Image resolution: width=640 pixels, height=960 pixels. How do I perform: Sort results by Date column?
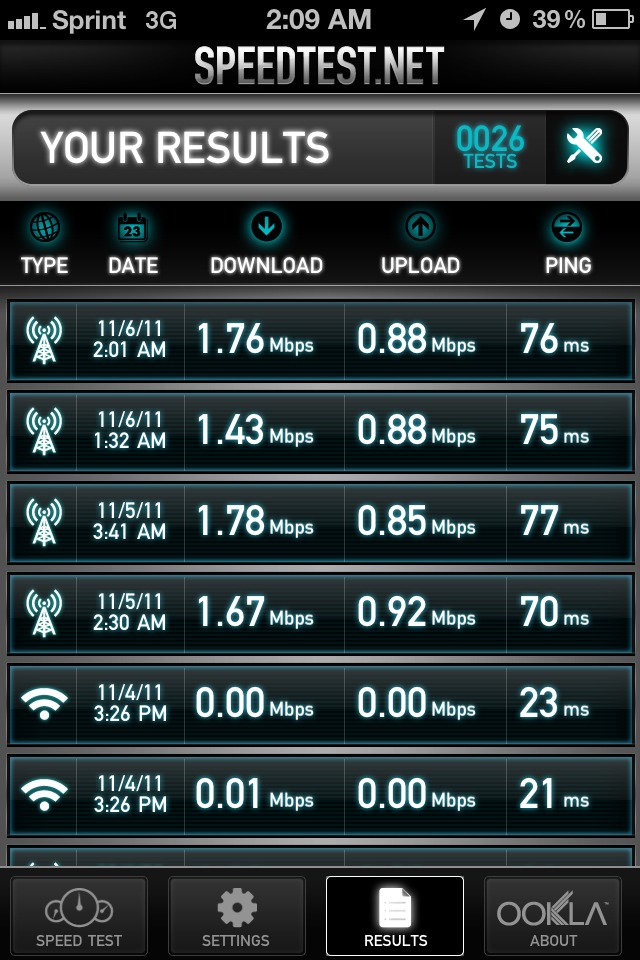pyautogui.click(x=133, y=243)
